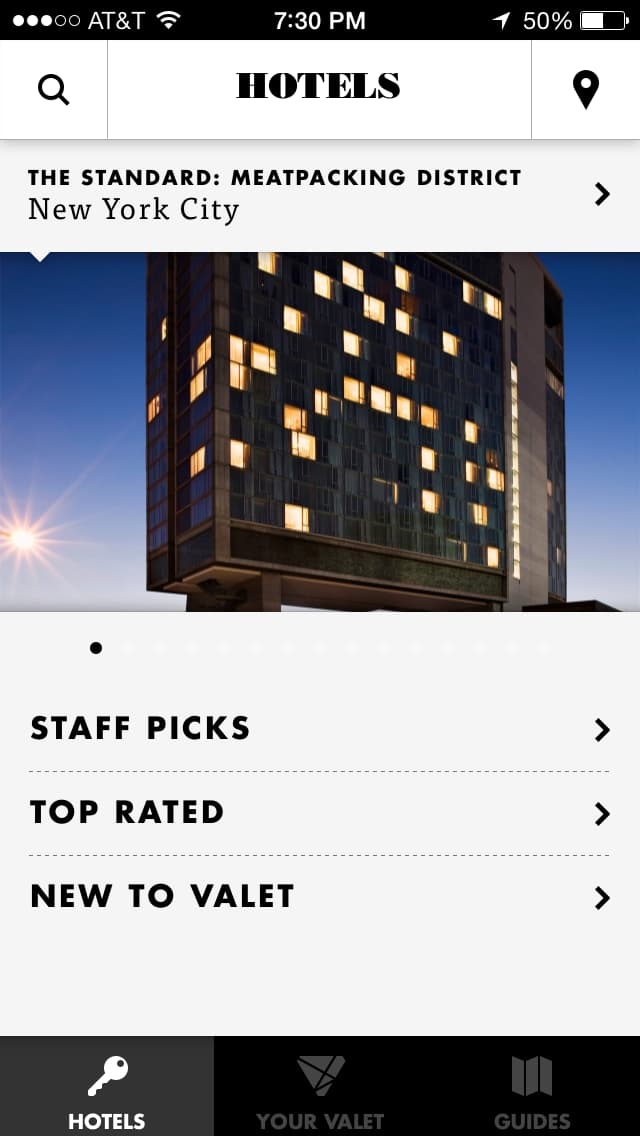Open the map location pin
Screen dimensions: 640x1136
pyautogui.click(x=585, y=90)
